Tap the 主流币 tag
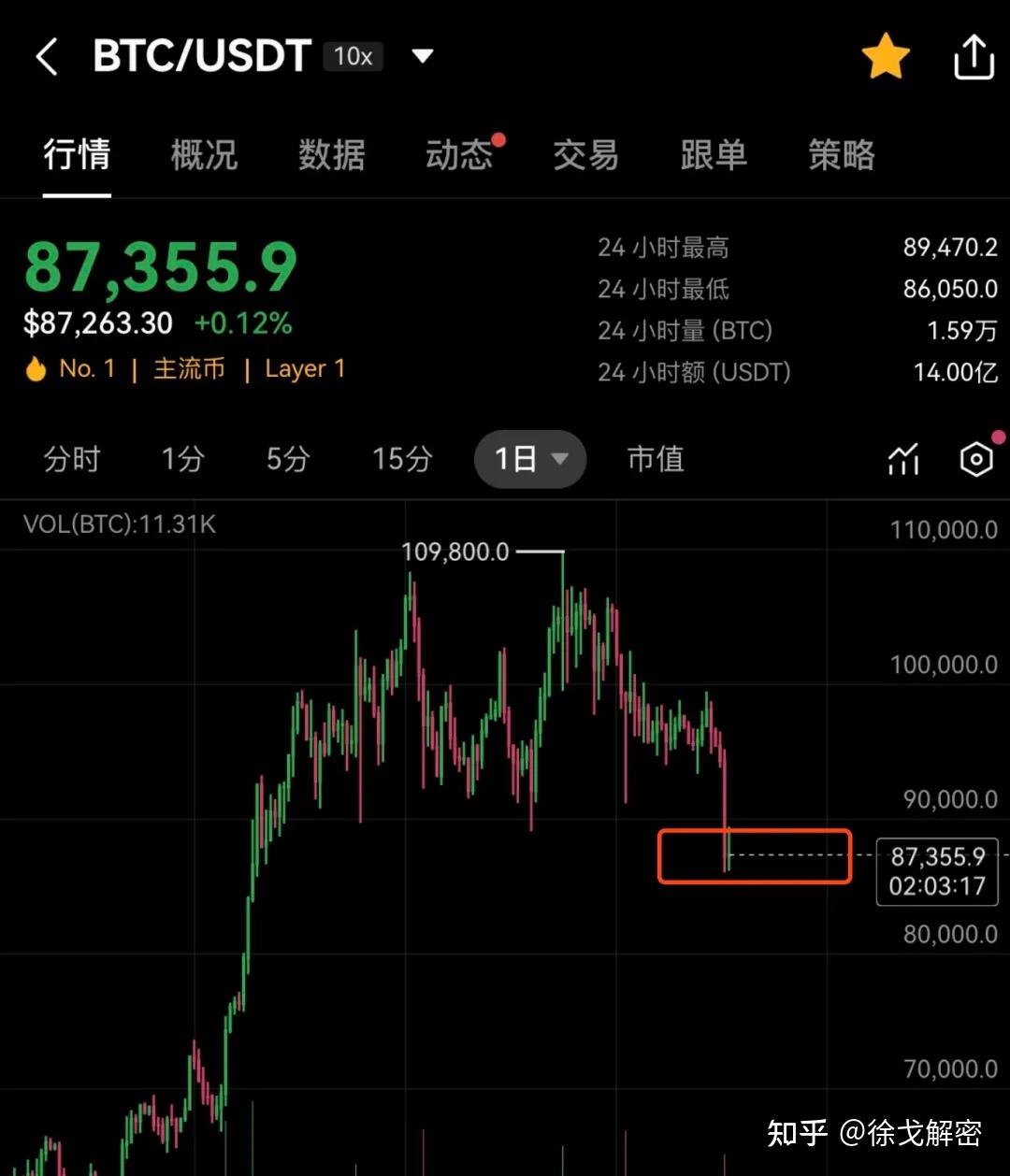 (189, 369)
